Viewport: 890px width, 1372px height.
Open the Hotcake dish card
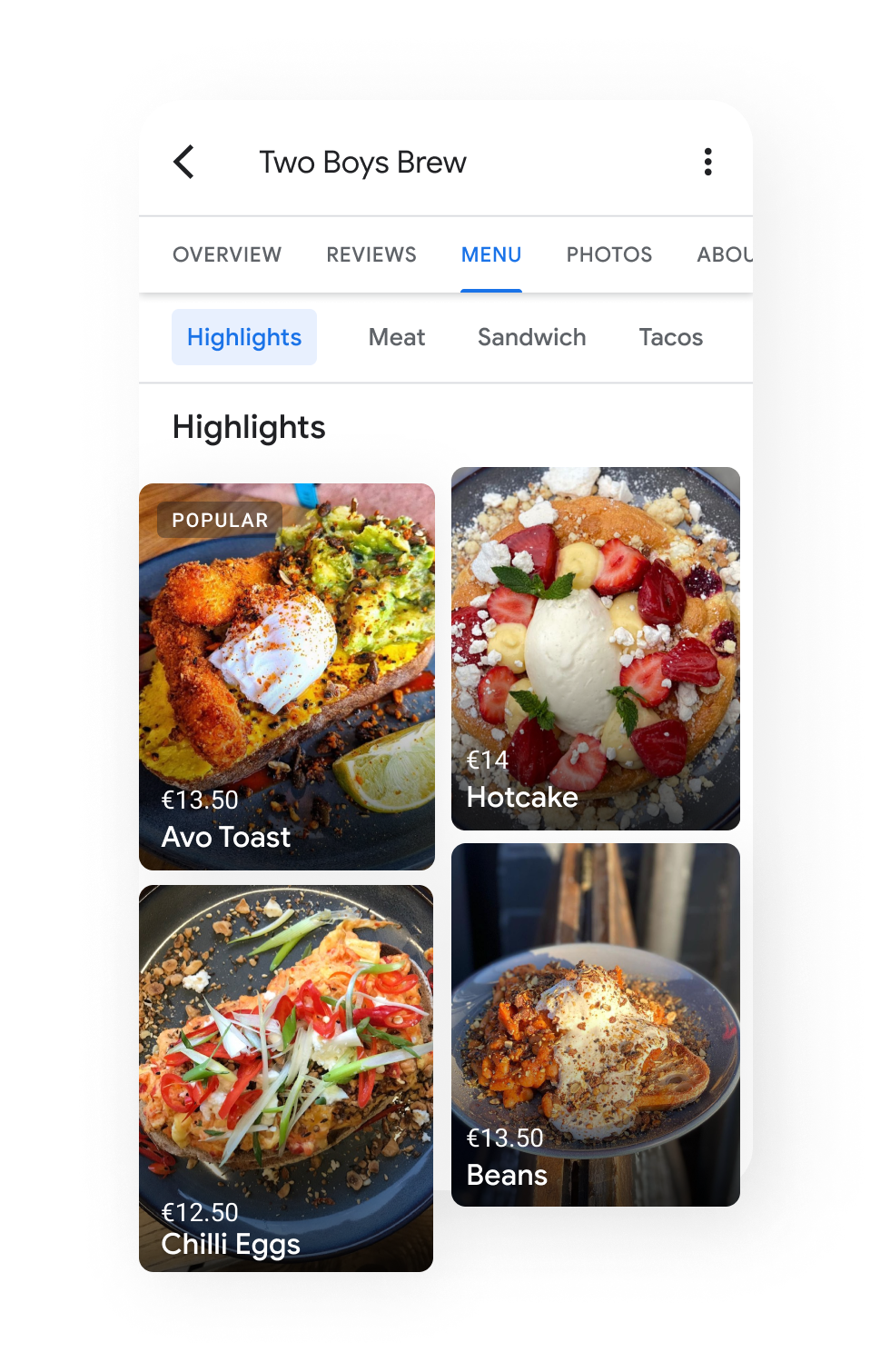(596, 649)
